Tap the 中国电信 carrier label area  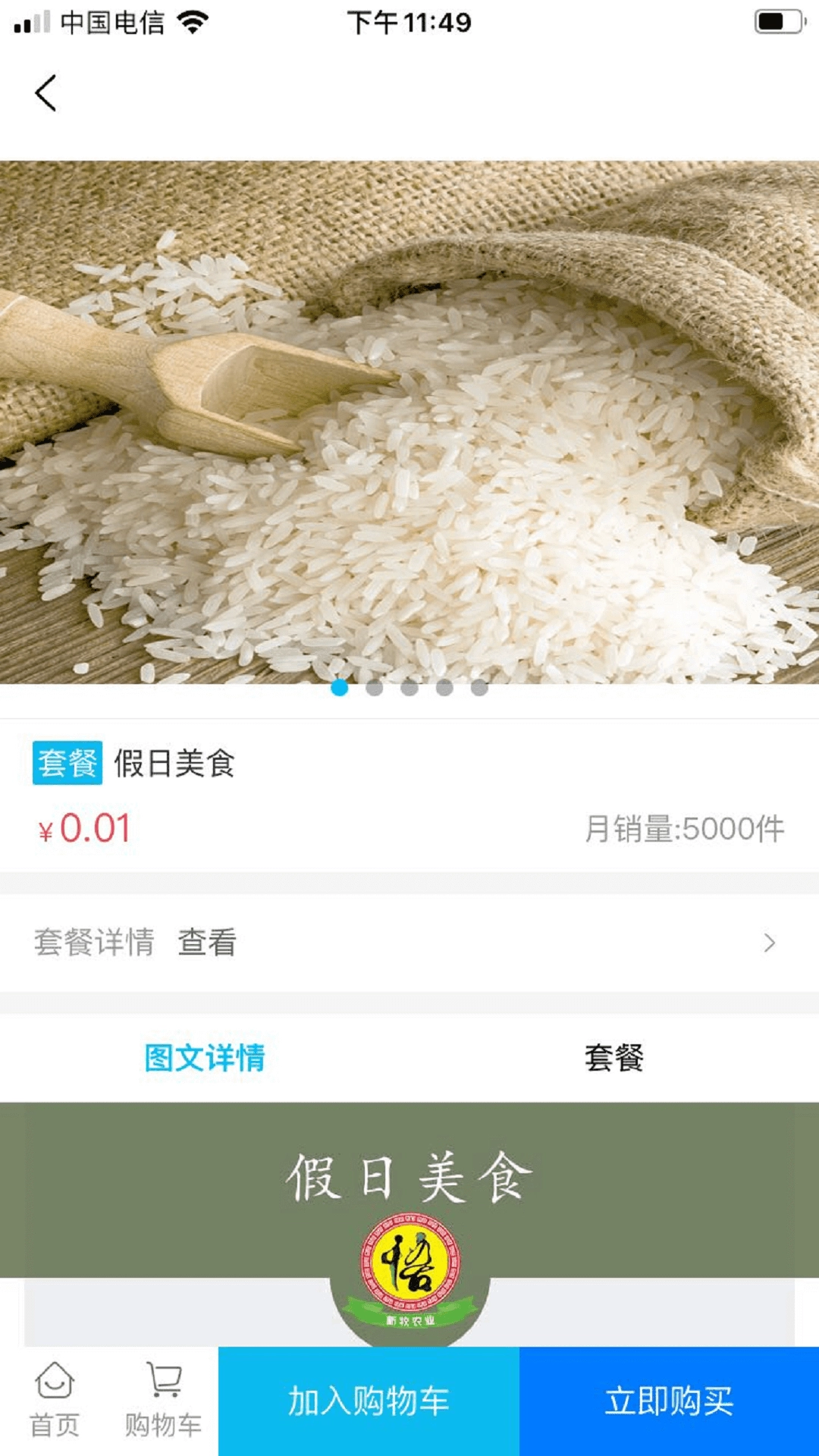pos(114,23)
